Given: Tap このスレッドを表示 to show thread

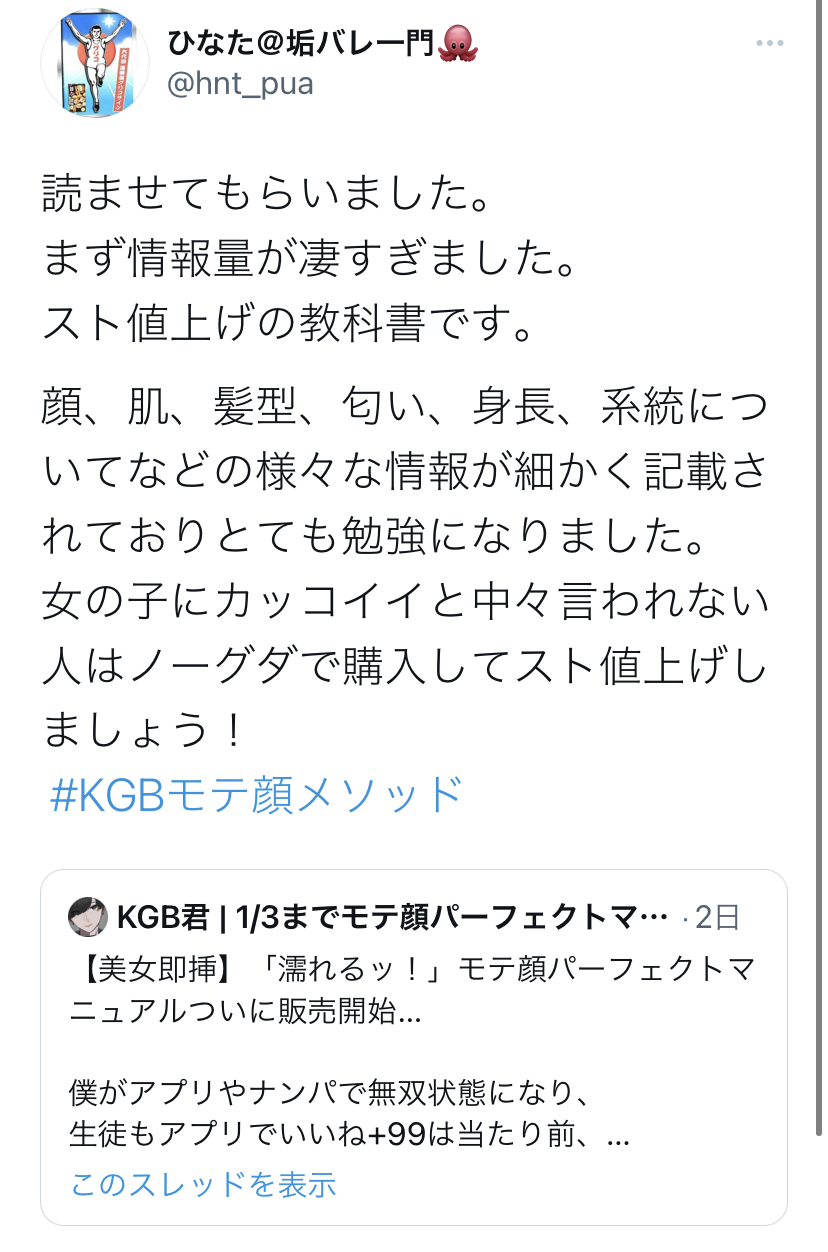Looking at the screenshot, I should pos(203,1184).
